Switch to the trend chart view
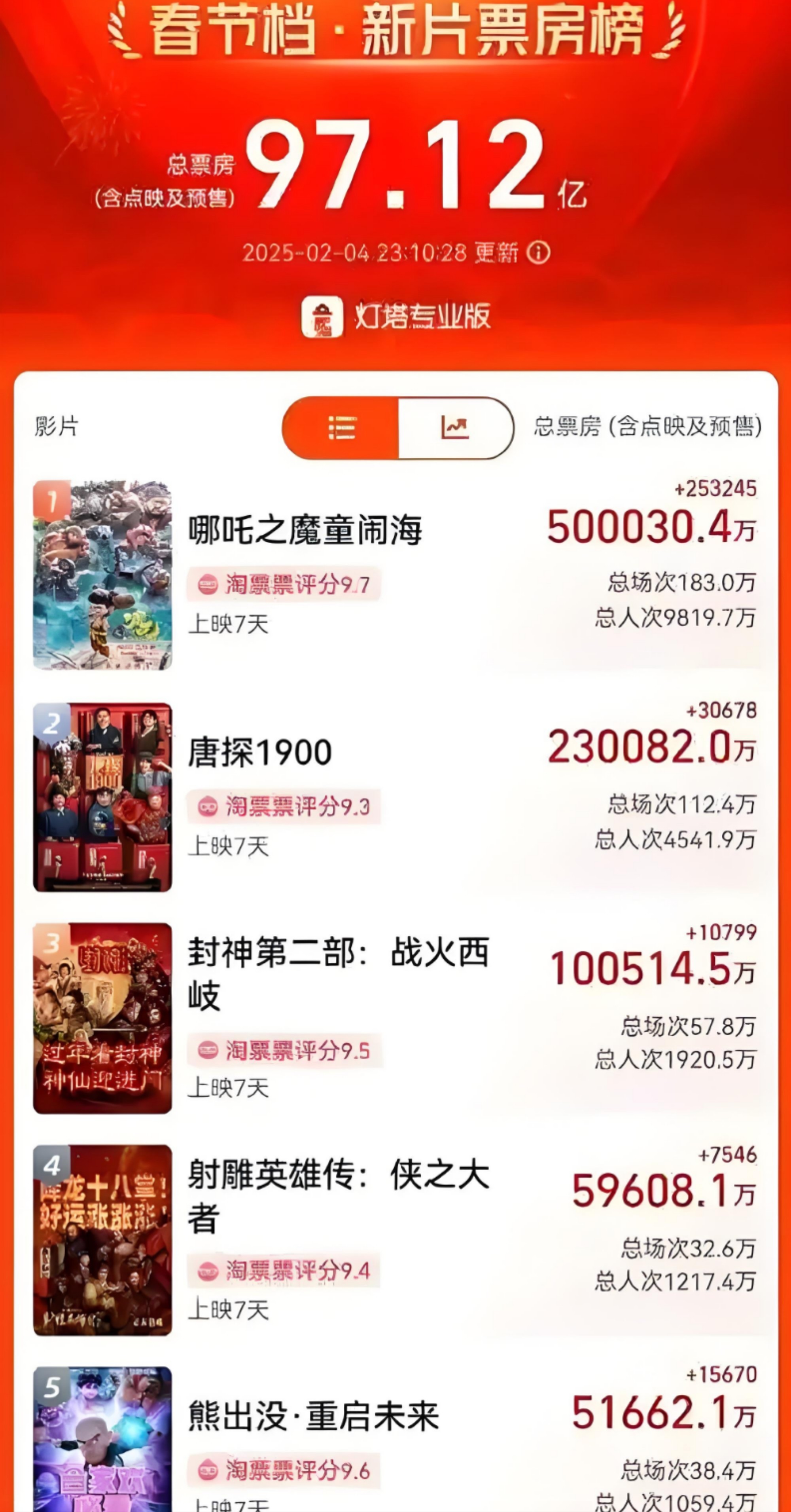This screenshot has height=1512, width=791. pyautogui.click(x=455, y=428)
